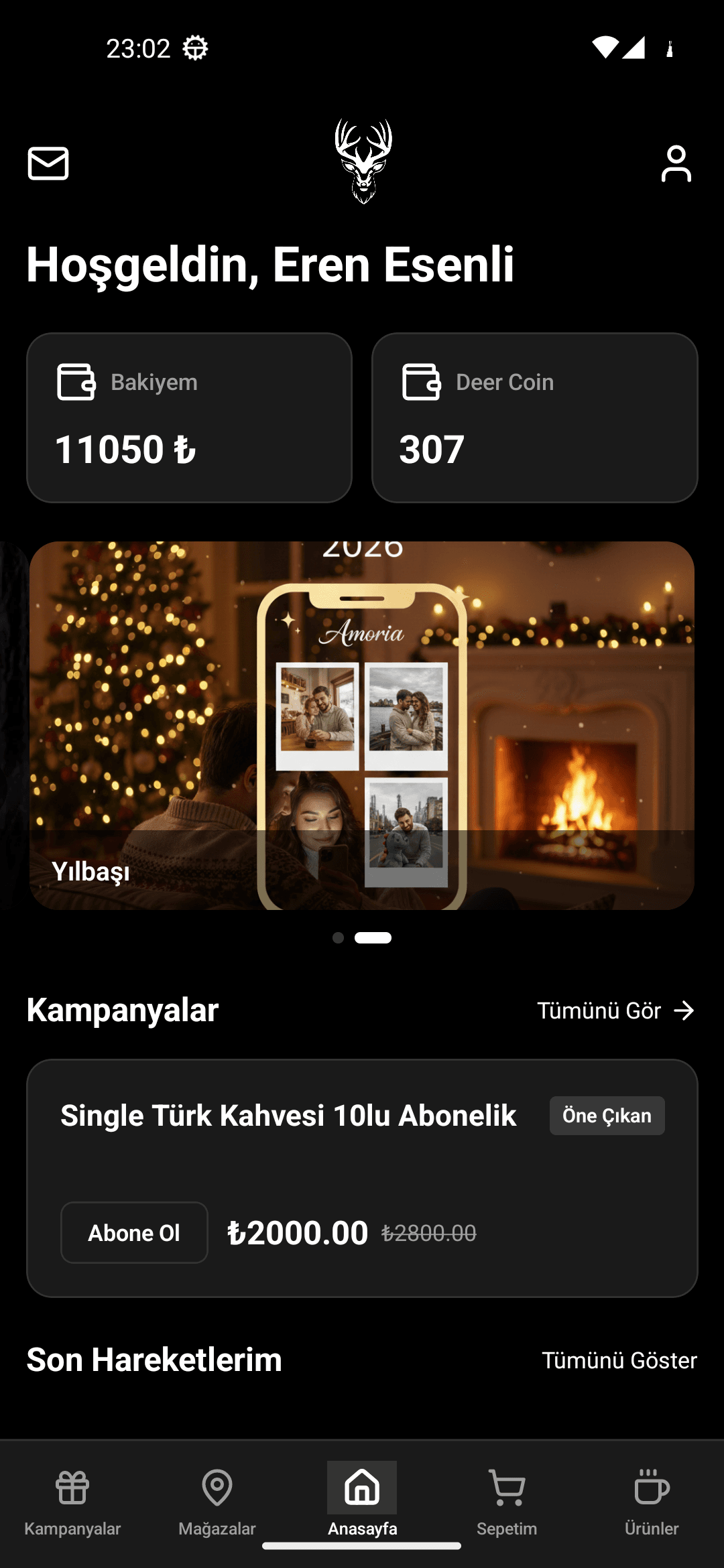The width and height of the screenshot is (724, 1568).
Task: Open the Deer Coin card
Action: tap(534, 417)
